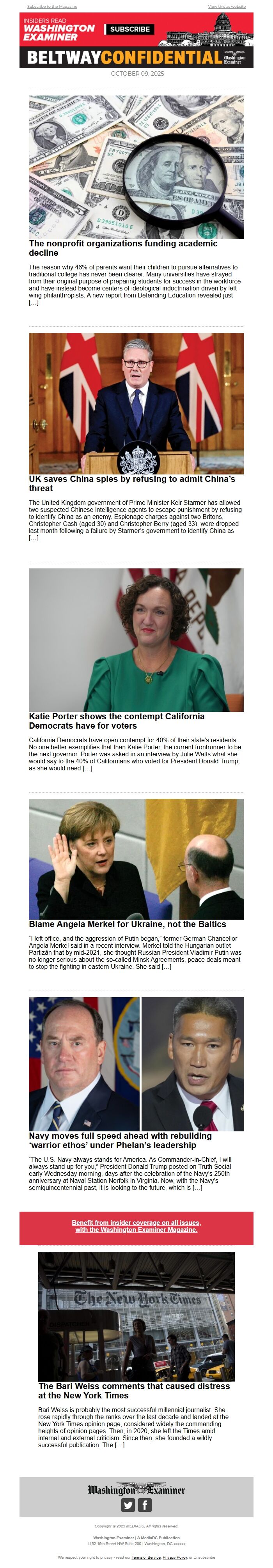Read 'UK saves China spies' headline article

(x=132, y=483)
